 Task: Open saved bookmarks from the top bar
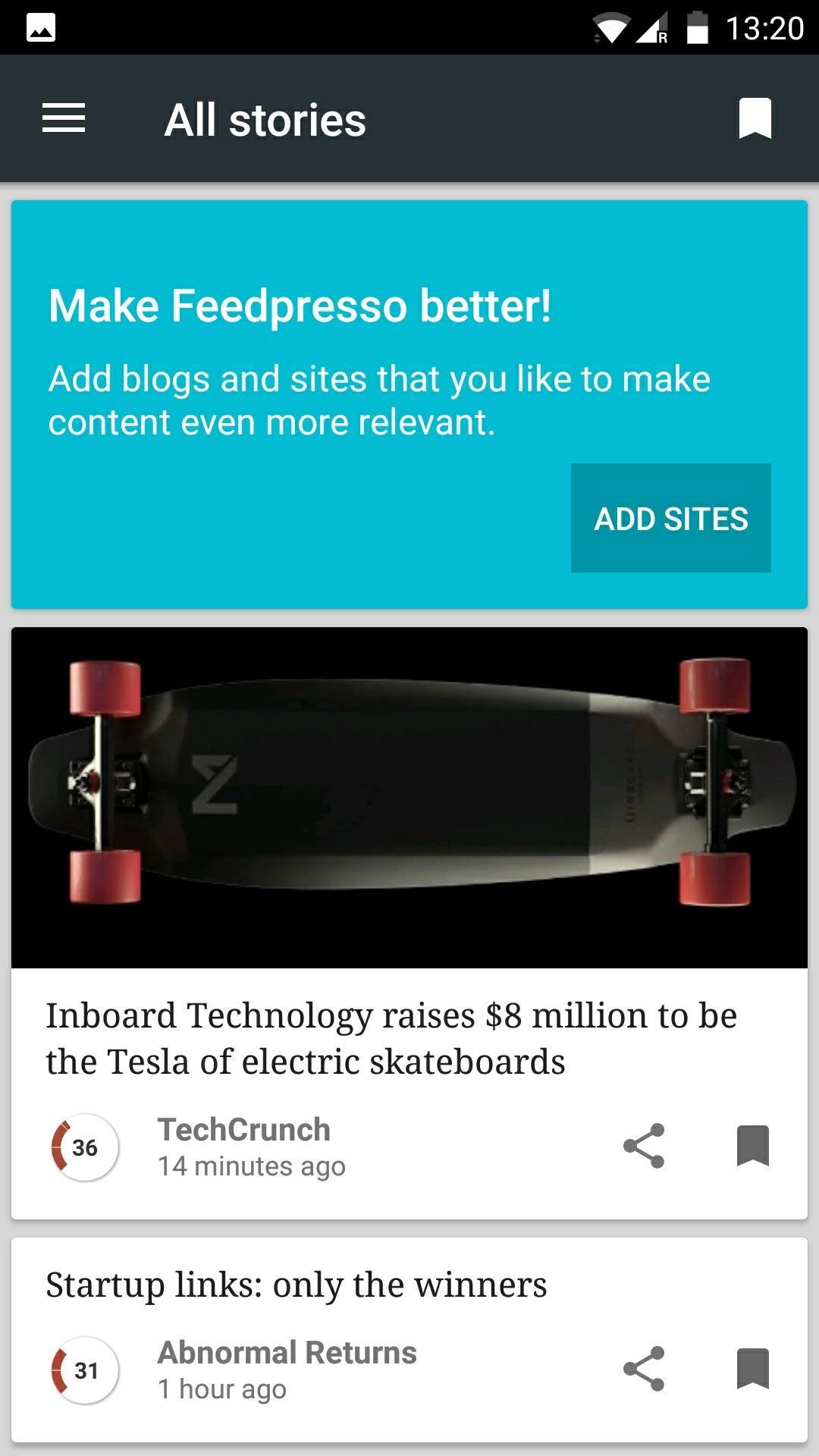[755, 118]
